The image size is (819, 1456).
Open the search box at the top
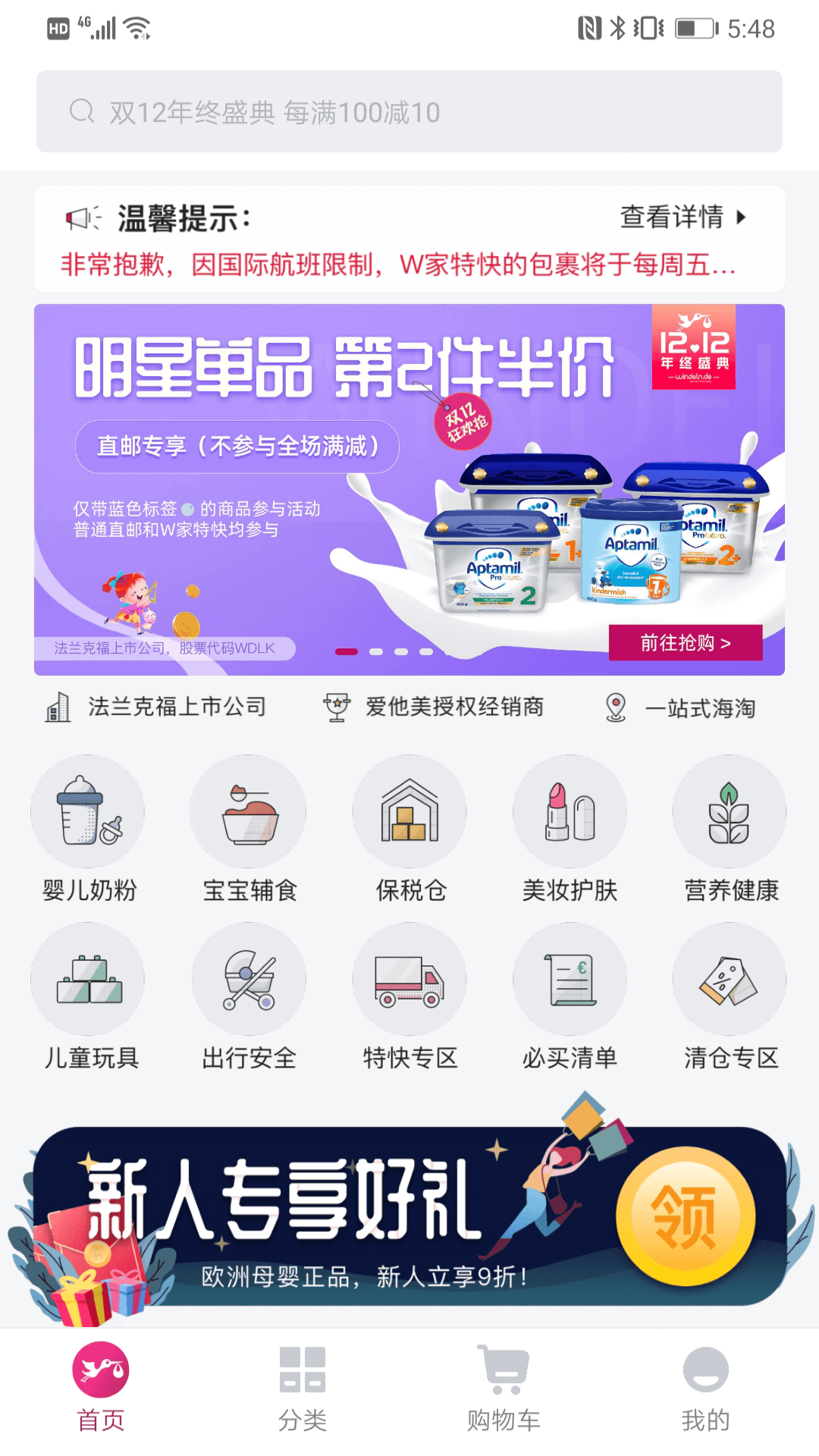click(409, 111)
